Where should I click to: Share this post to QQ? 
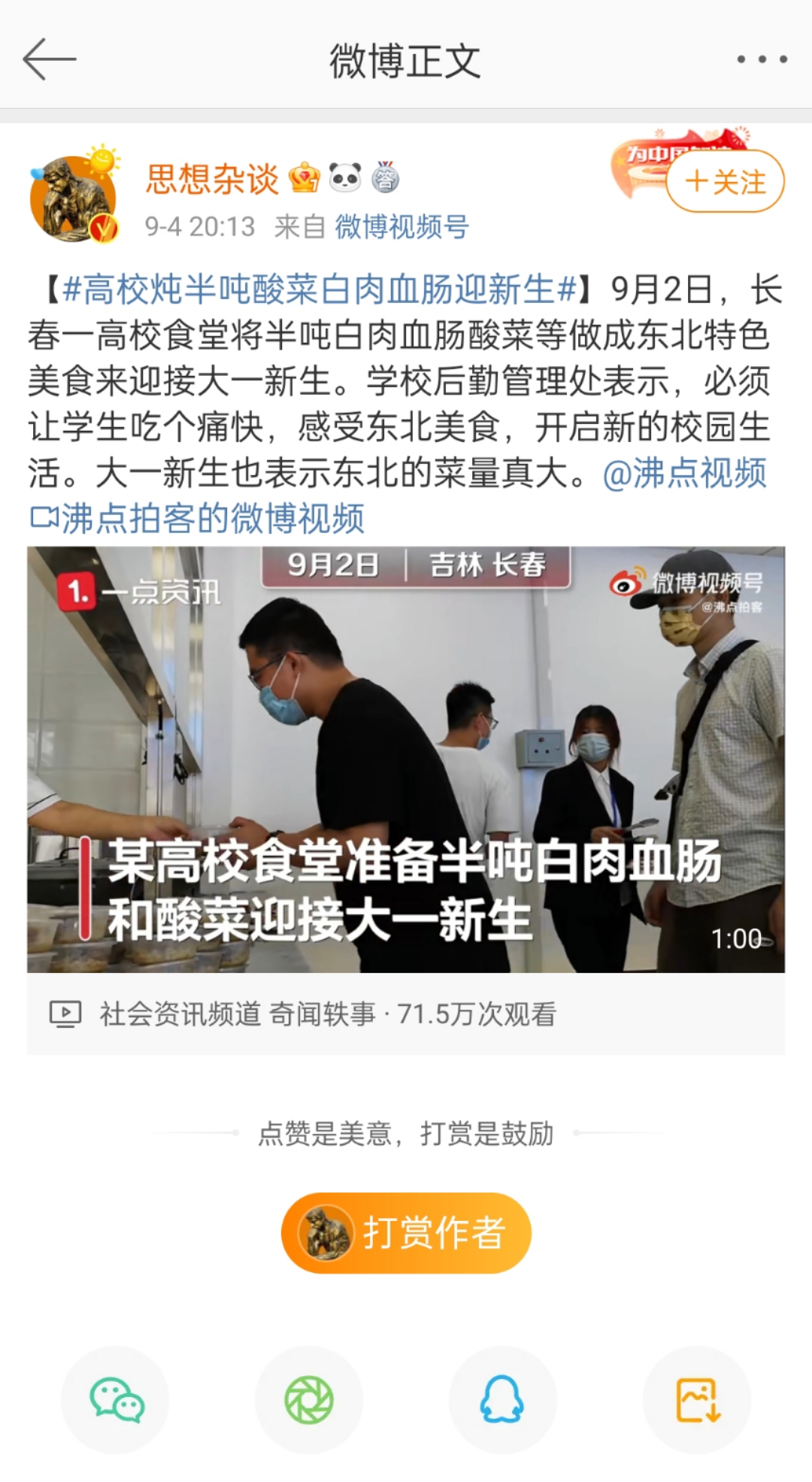[x=502, y=1399]
